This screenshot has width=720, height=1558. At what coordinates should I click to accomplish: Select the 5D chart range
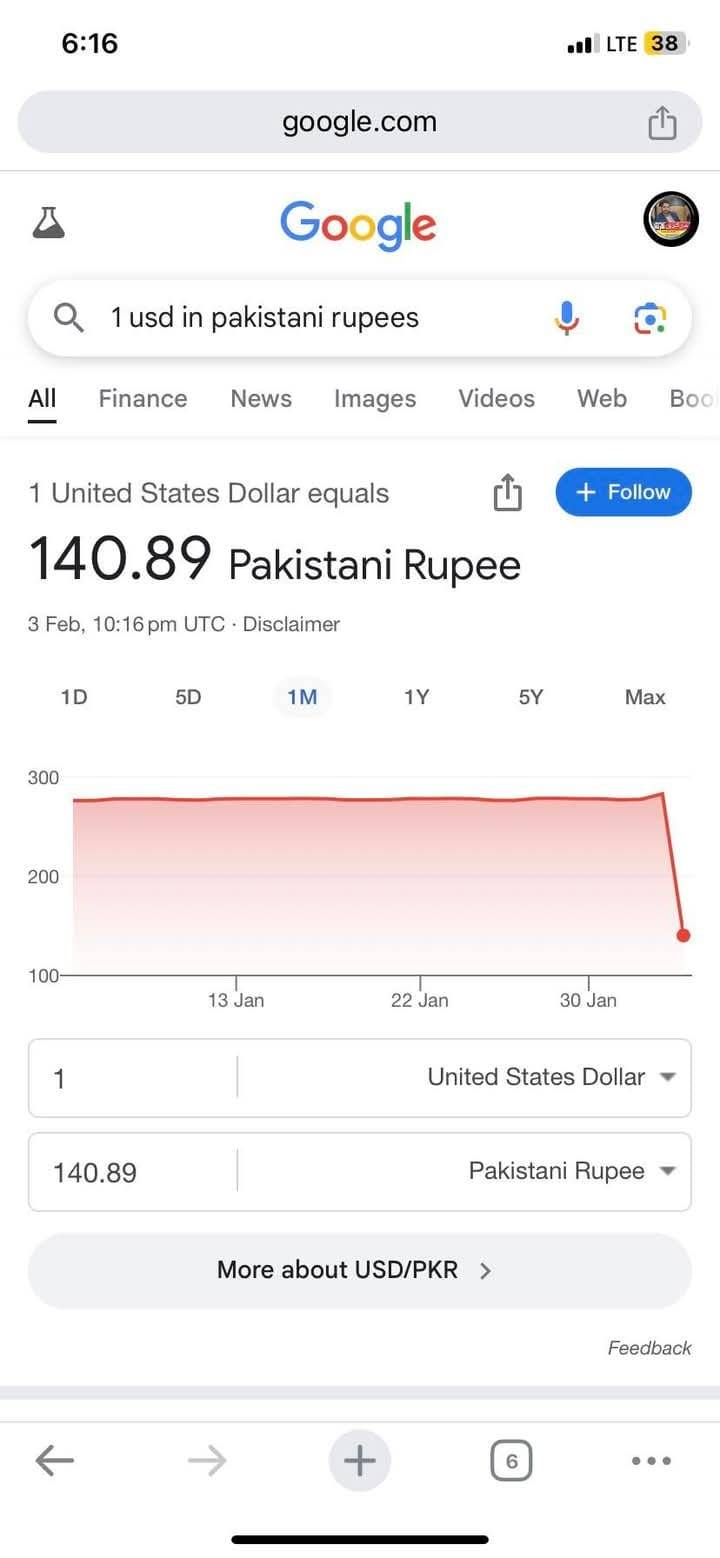[x=188, y=697]
